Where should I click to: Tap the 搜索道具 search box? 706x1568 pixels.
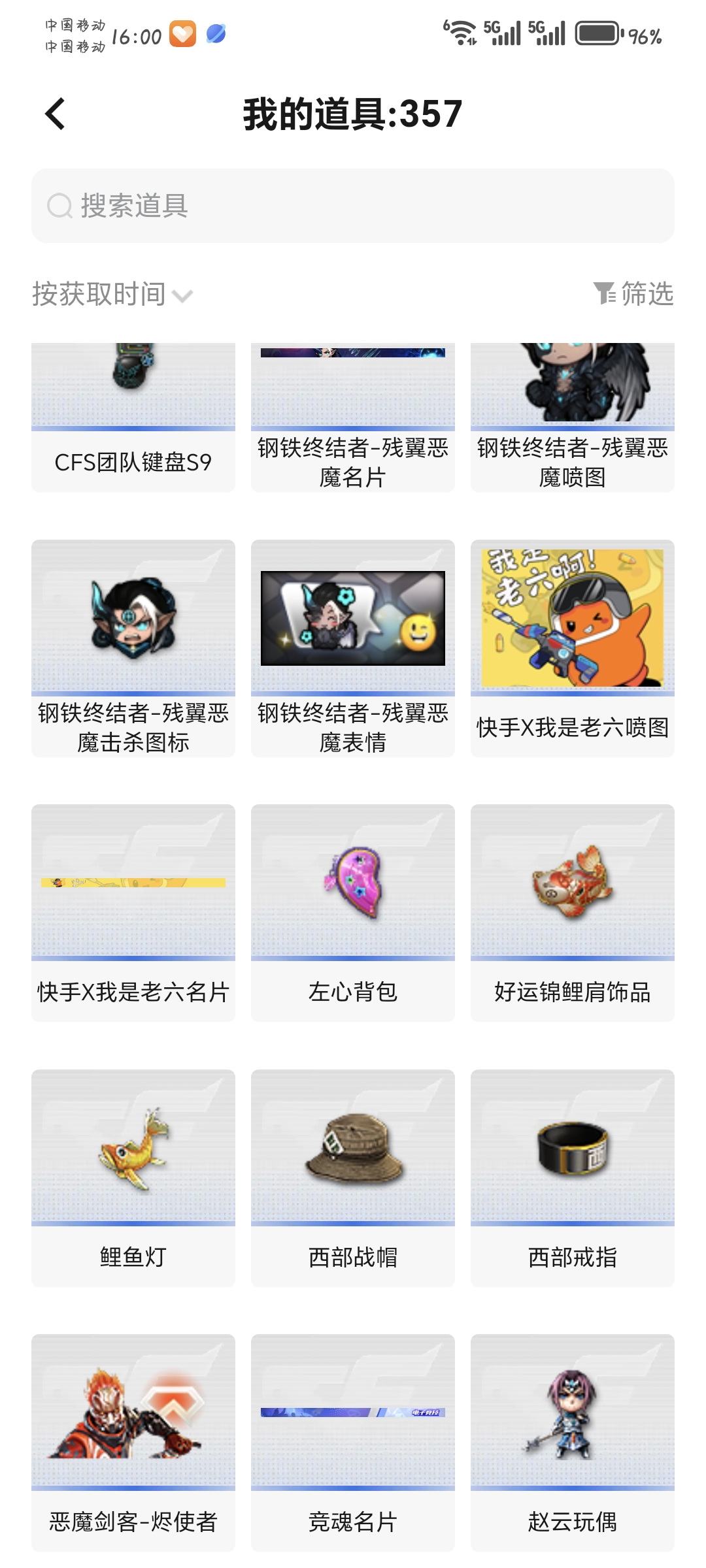(x=353, y=206)
